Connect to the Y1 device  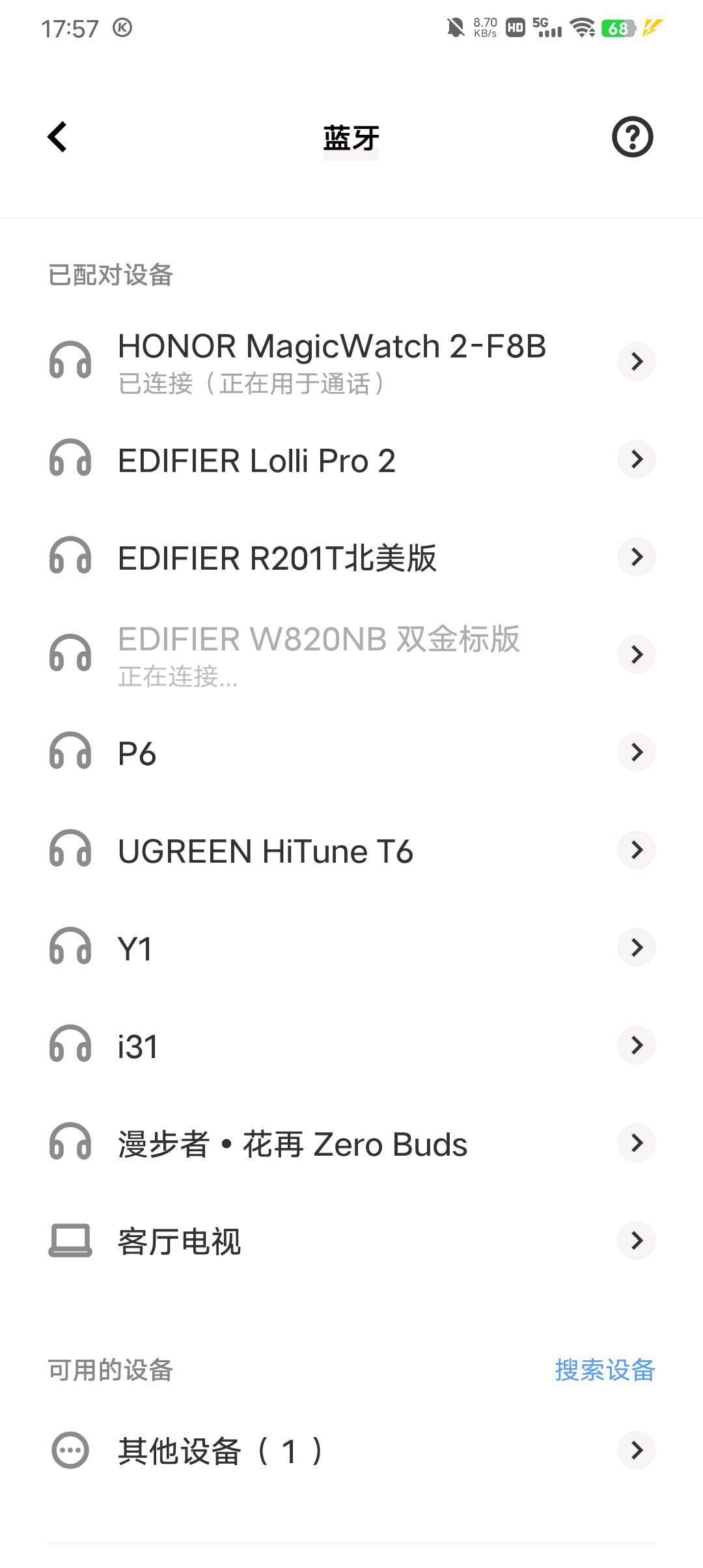[x=351, y=947]
